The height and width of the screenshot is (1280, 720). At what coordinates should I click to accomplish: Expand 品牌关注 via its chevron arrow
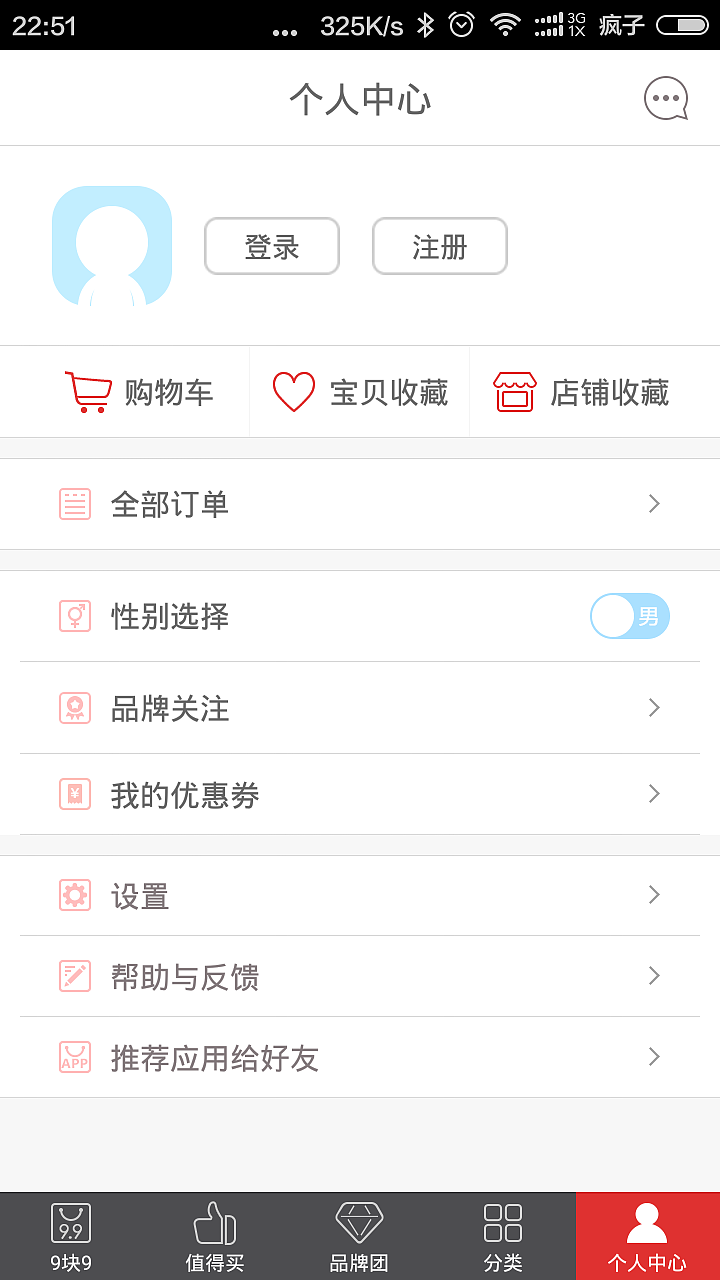pyautogui.click(x=653, y=707)
